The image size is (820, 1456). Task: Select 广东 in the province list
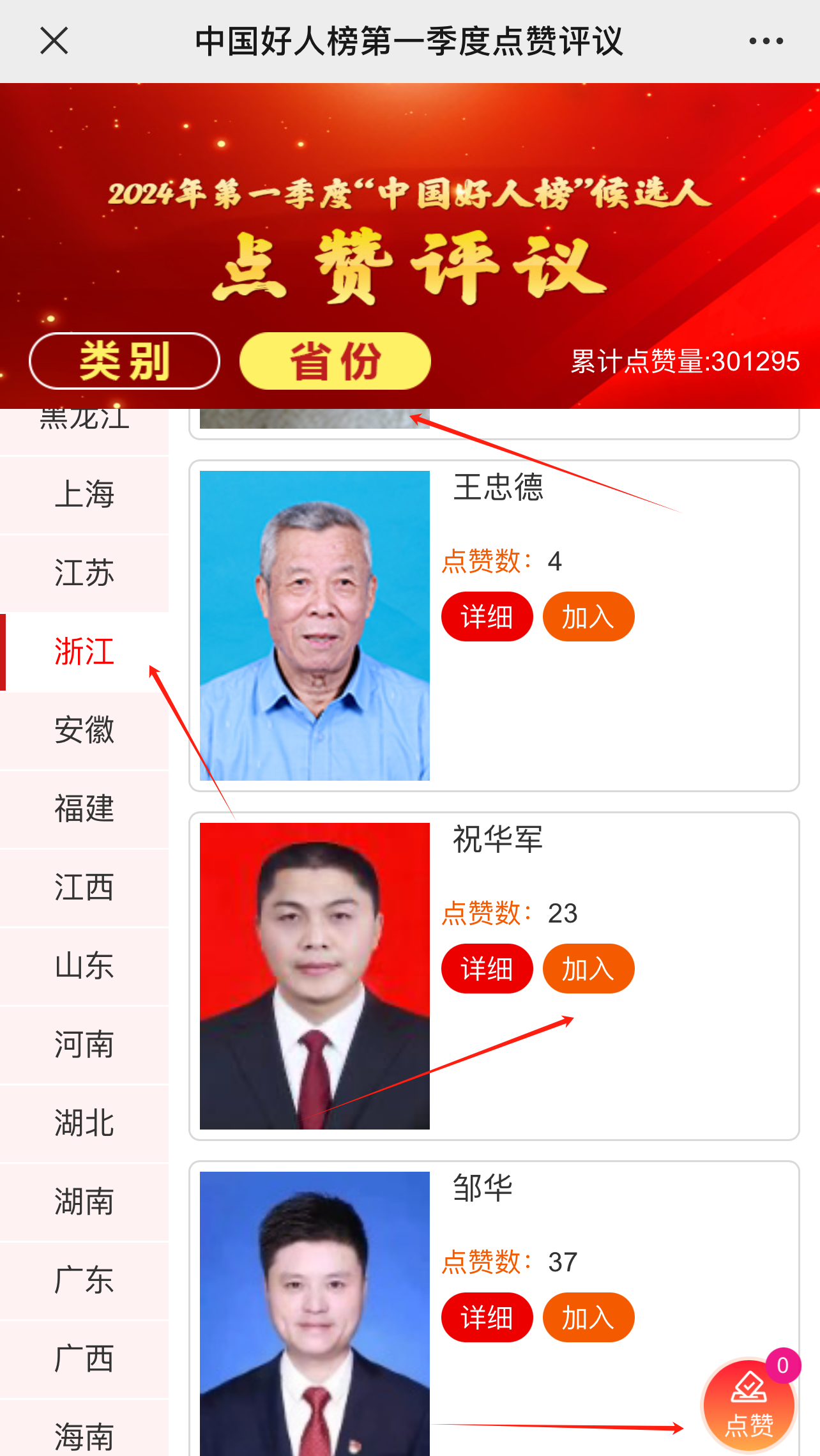(84, 1280)
